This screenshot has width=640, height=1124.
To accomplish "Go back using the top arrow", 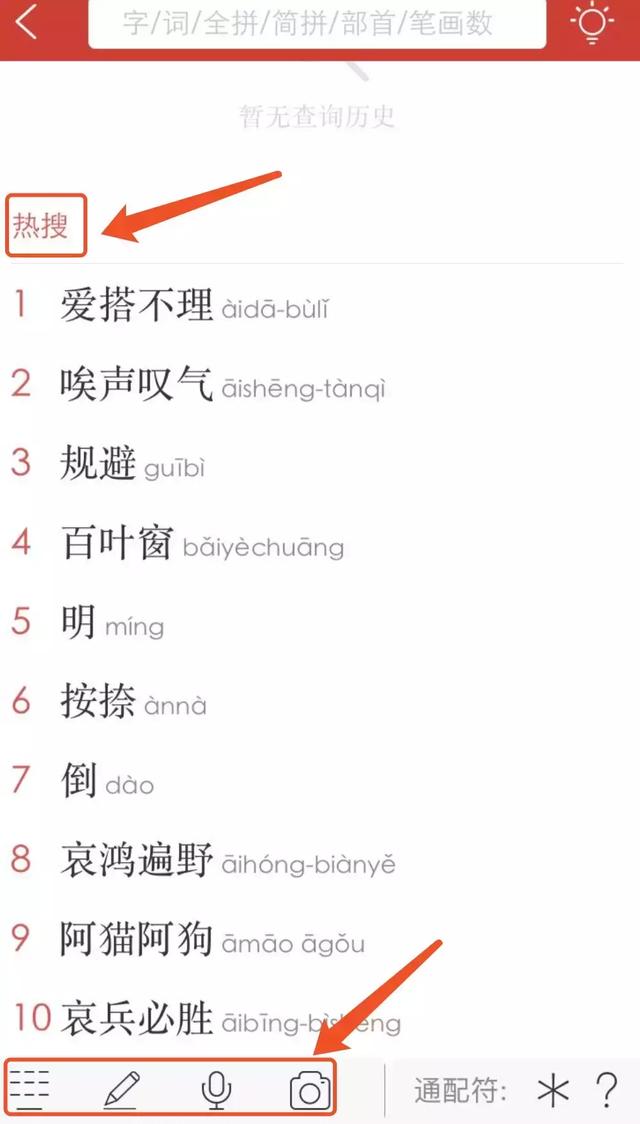I will (x=27, y=22).
